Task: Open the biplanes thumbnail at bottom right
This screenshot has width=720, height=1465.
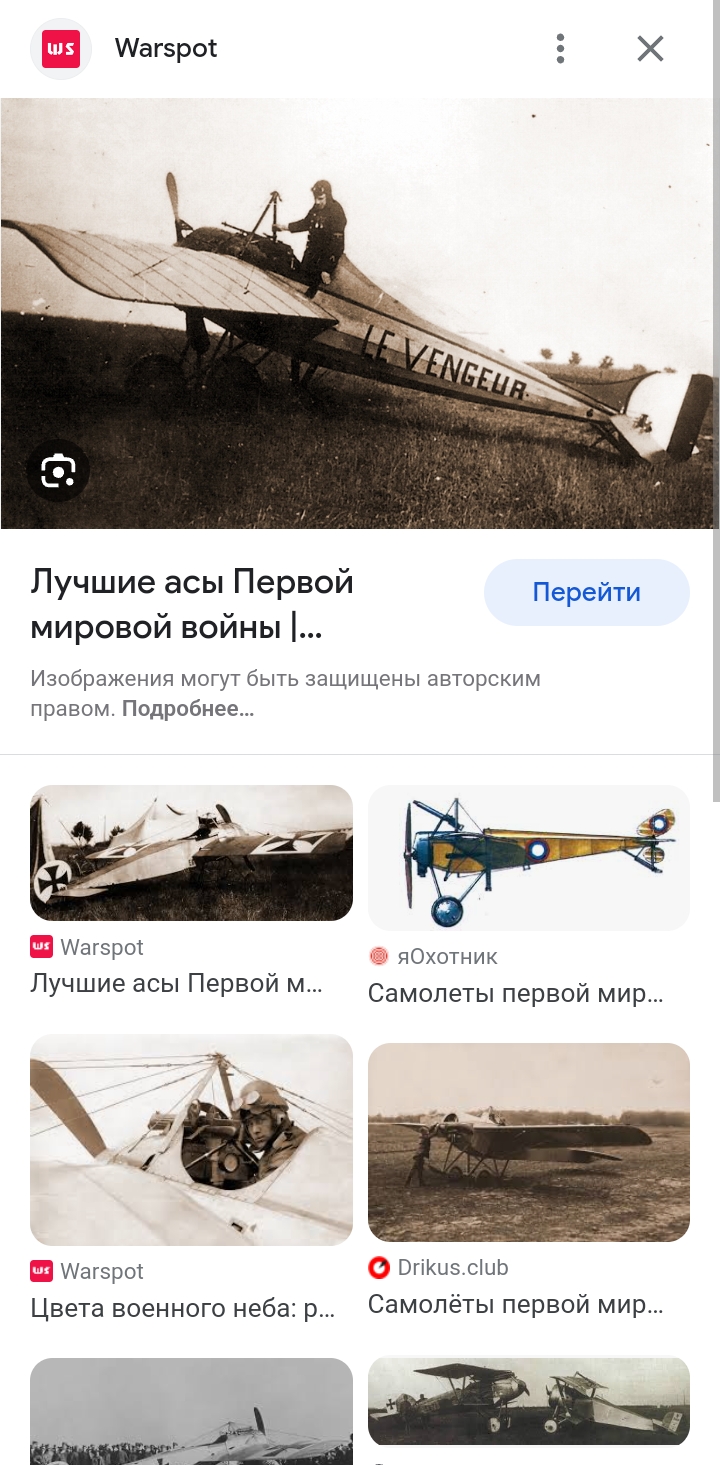Action: tap(528, 1400)
